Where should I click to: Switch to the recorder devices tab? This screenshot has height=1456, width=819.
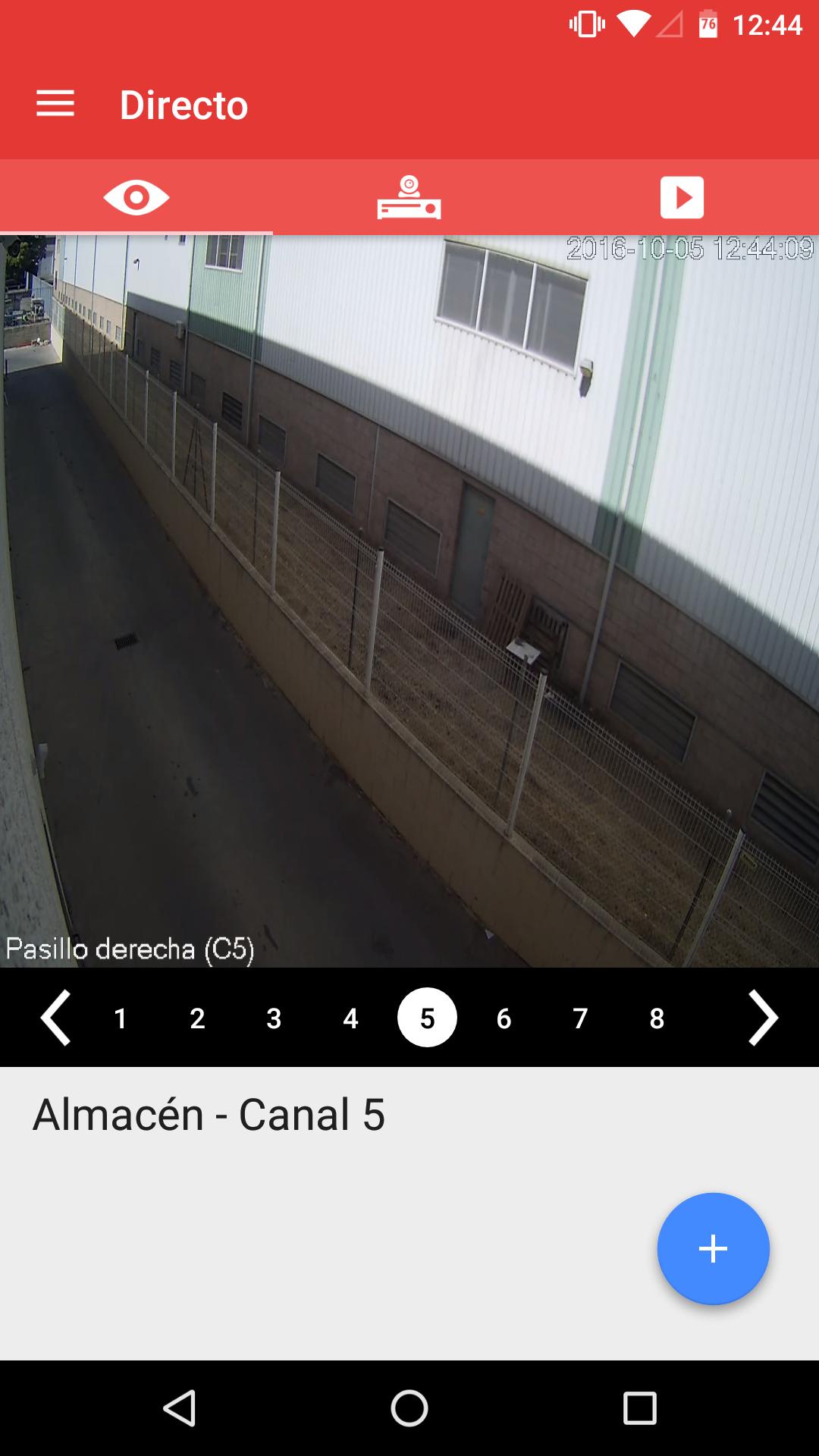pos(409,197)
